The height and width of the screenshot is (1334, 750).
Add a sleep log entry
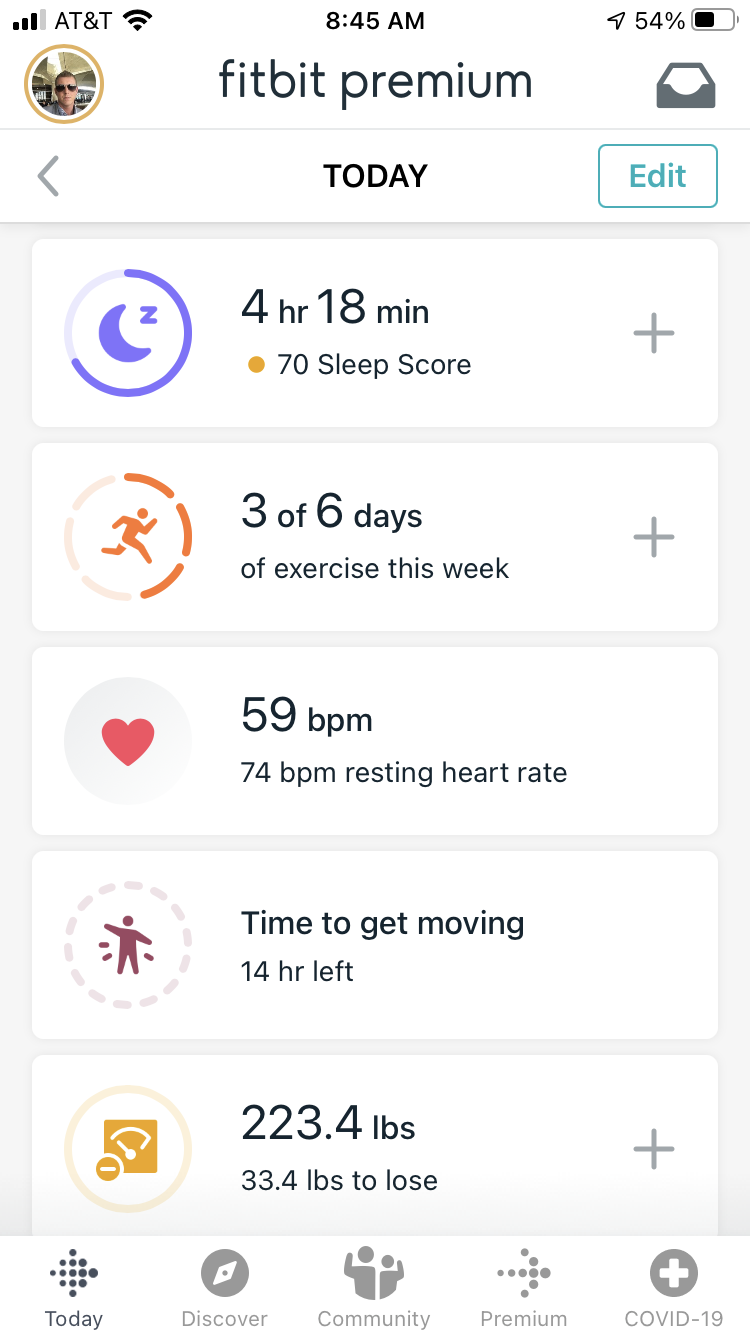tap(654, 333)
